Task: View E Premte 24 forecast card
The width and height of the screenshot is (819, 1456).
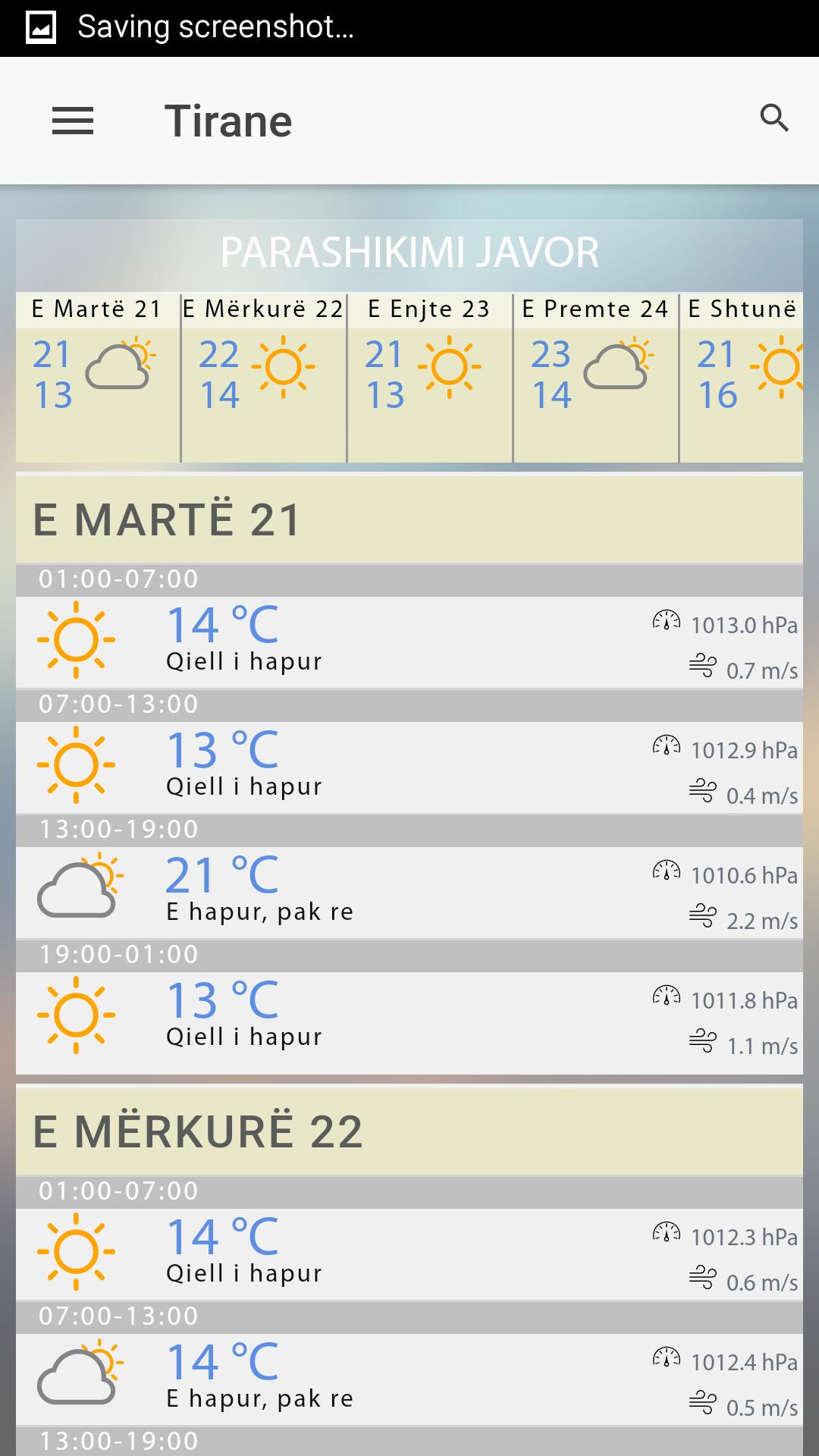Action: point(596,377)
